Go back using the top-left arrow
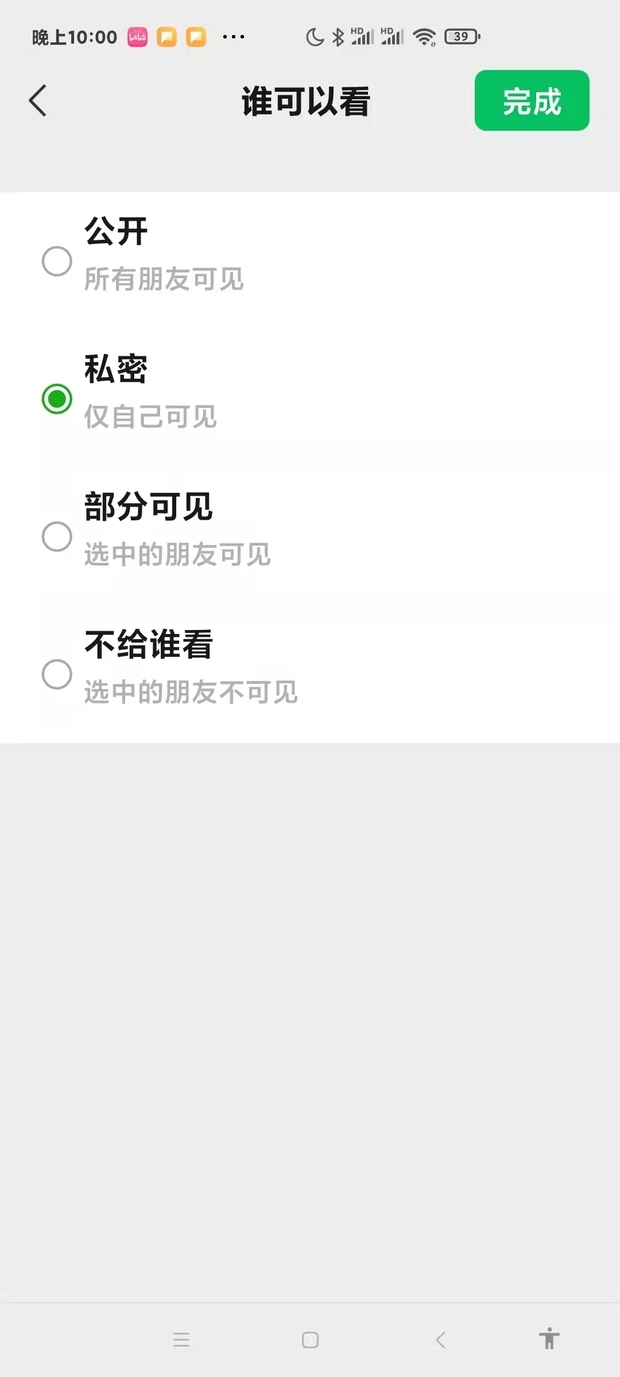This screenshot has width=620, height=1377. [x=38, y=100]
